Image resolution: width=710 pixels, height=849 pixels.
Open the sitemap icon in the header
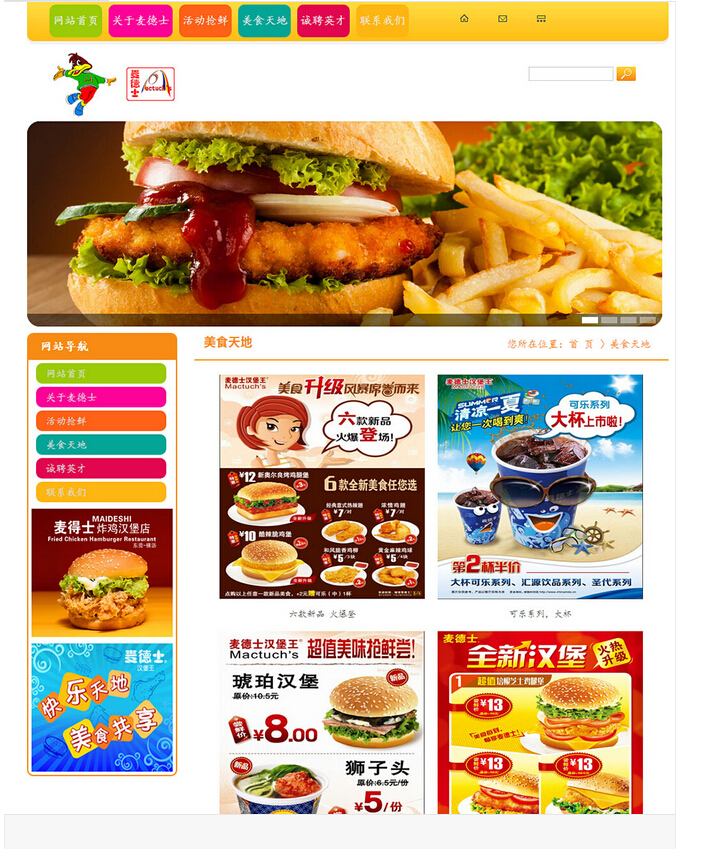(541, 18)
